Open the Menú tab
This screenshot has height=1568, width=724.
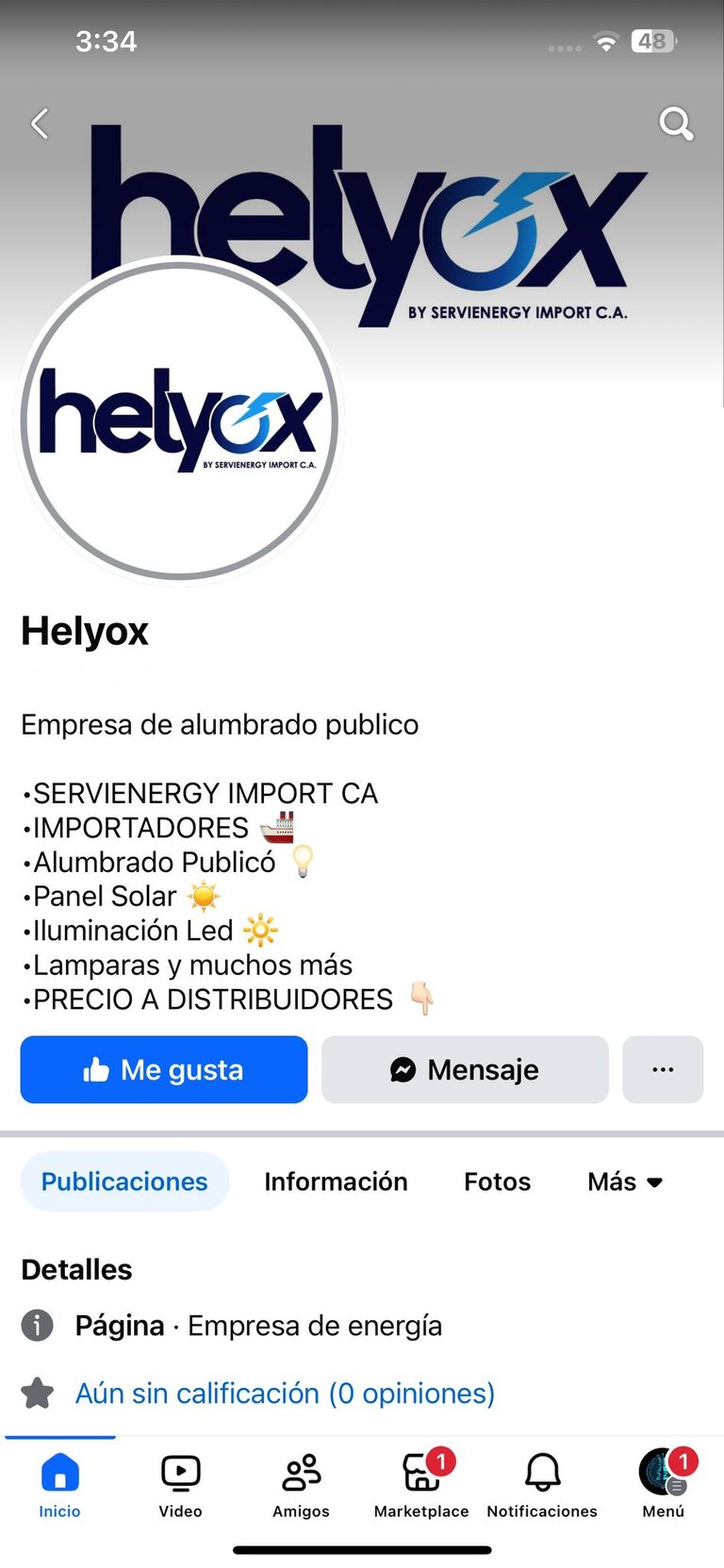coord(663,1484)
